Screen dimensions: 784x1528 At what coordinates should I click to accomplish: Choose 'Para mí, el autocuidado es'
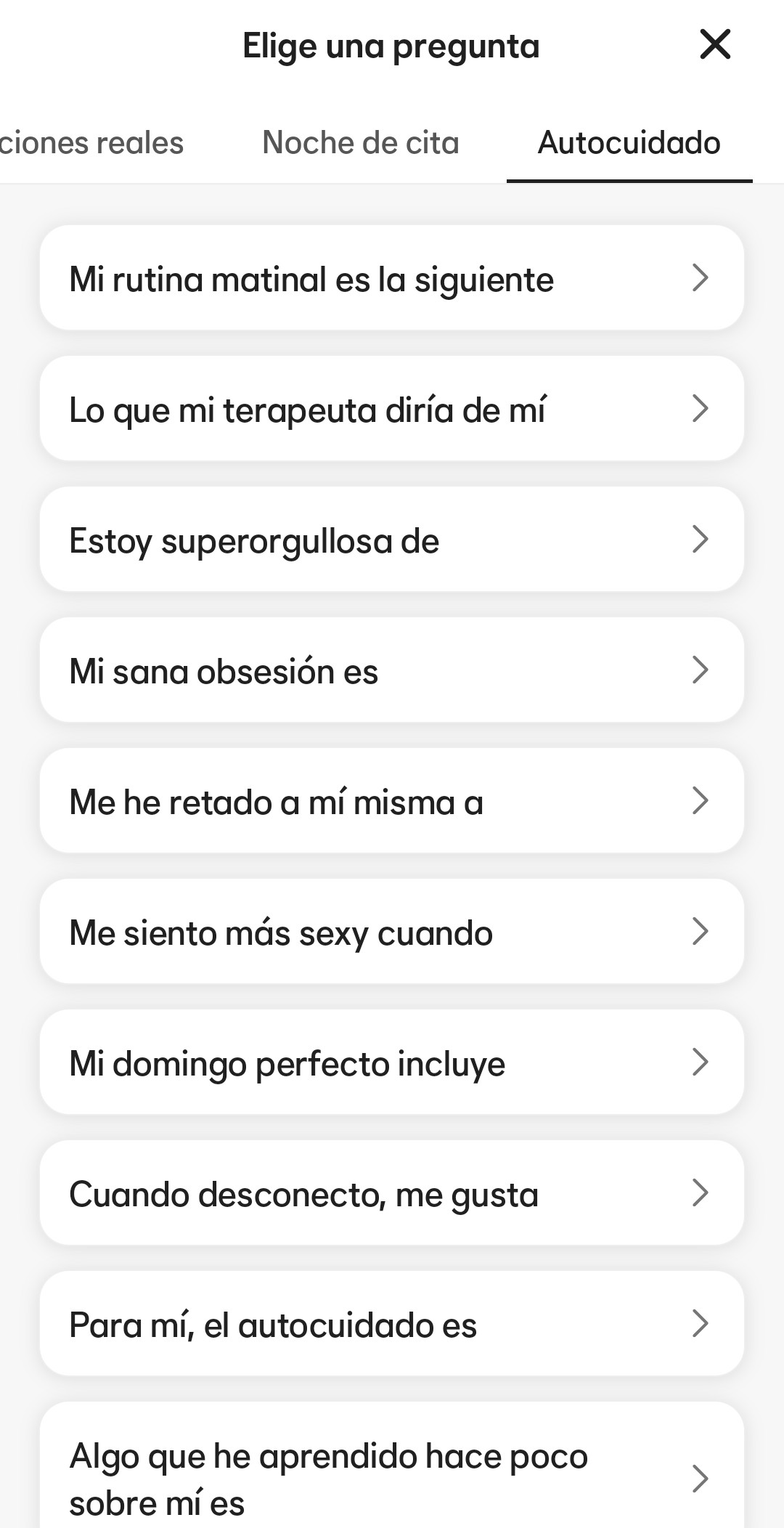(391, 1324)
